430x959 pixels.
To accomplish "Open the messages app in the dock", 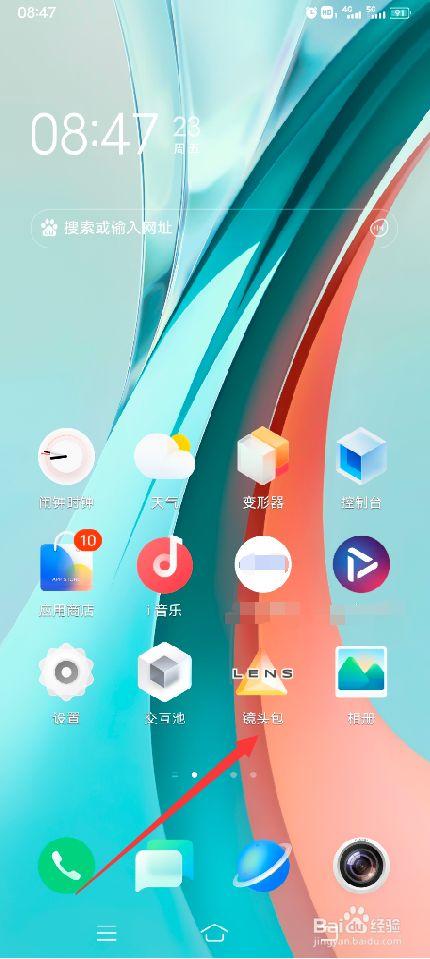I will click(x=164, y=865).
